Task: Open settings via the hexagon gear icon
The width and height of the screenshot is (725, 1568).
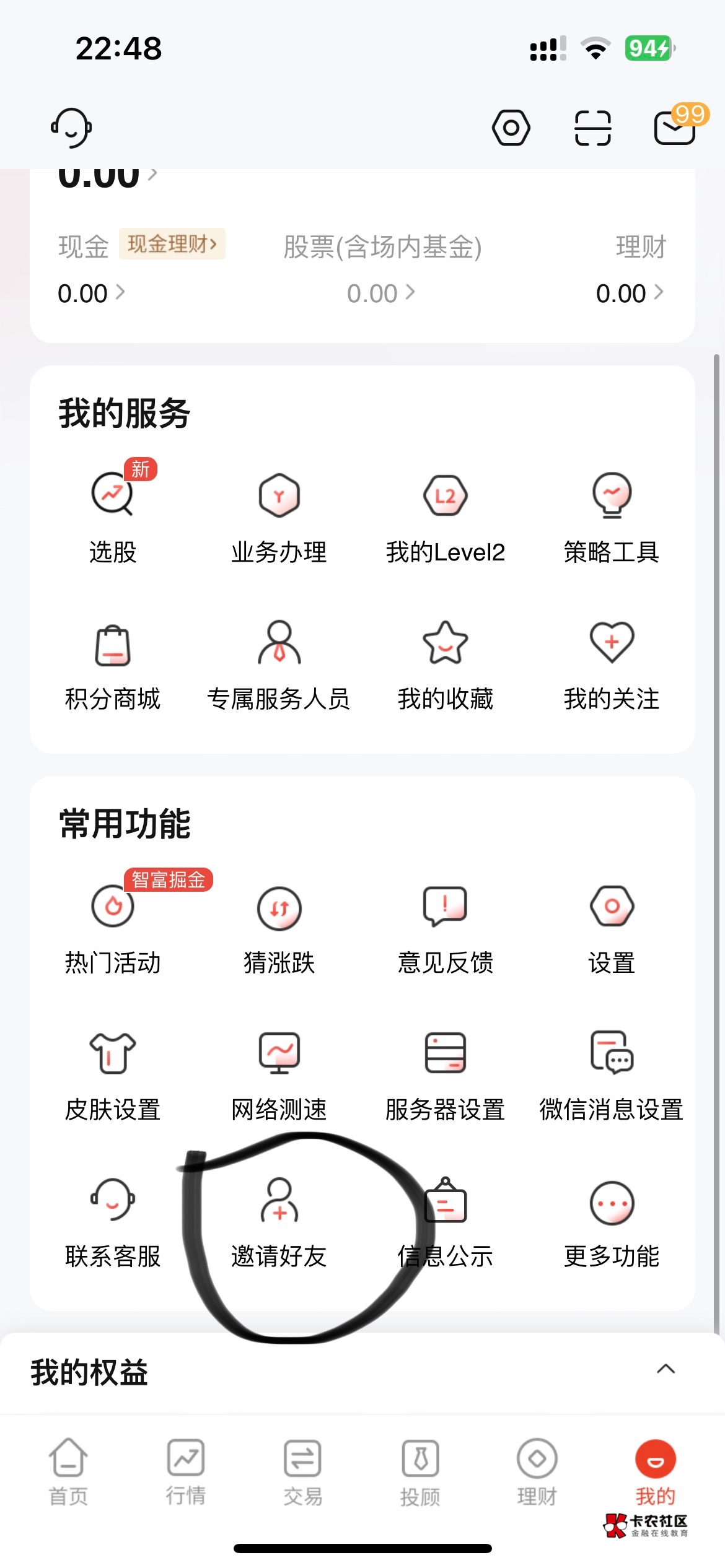Action: 511,128
